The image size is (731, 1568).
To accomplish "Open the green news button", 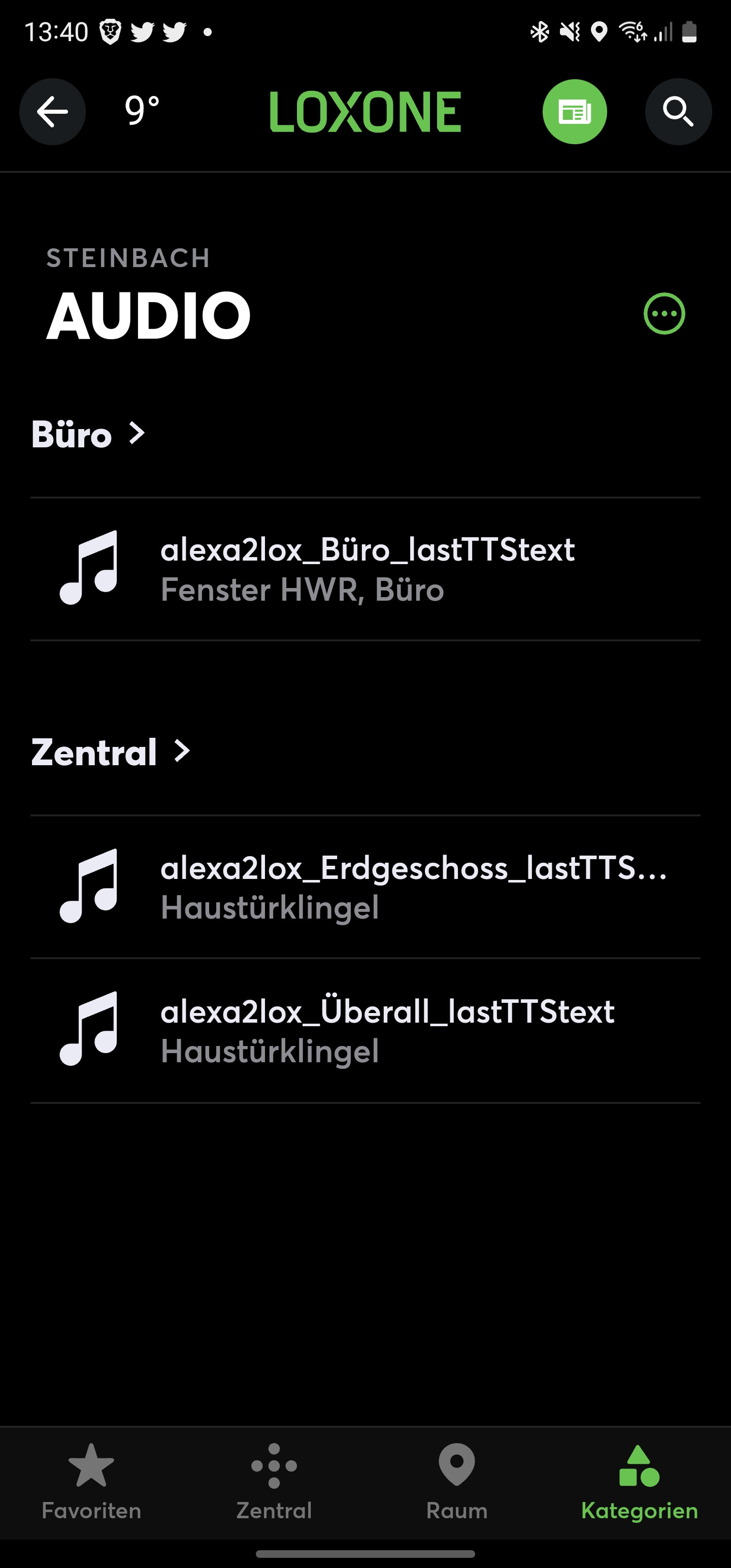I will coord(575,112).
